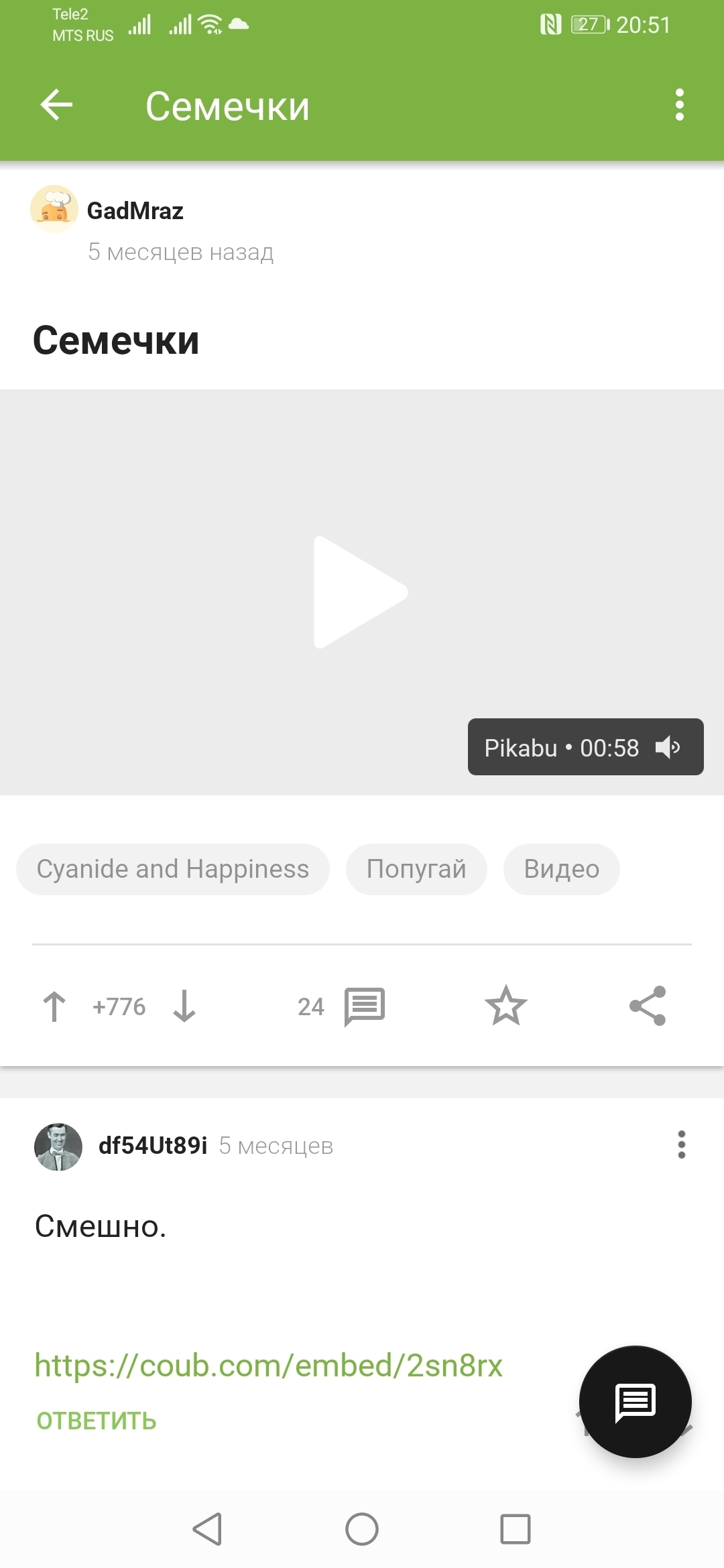724x1568 pixels.
Task: View the 24 comments
Action: [364, 1006]
